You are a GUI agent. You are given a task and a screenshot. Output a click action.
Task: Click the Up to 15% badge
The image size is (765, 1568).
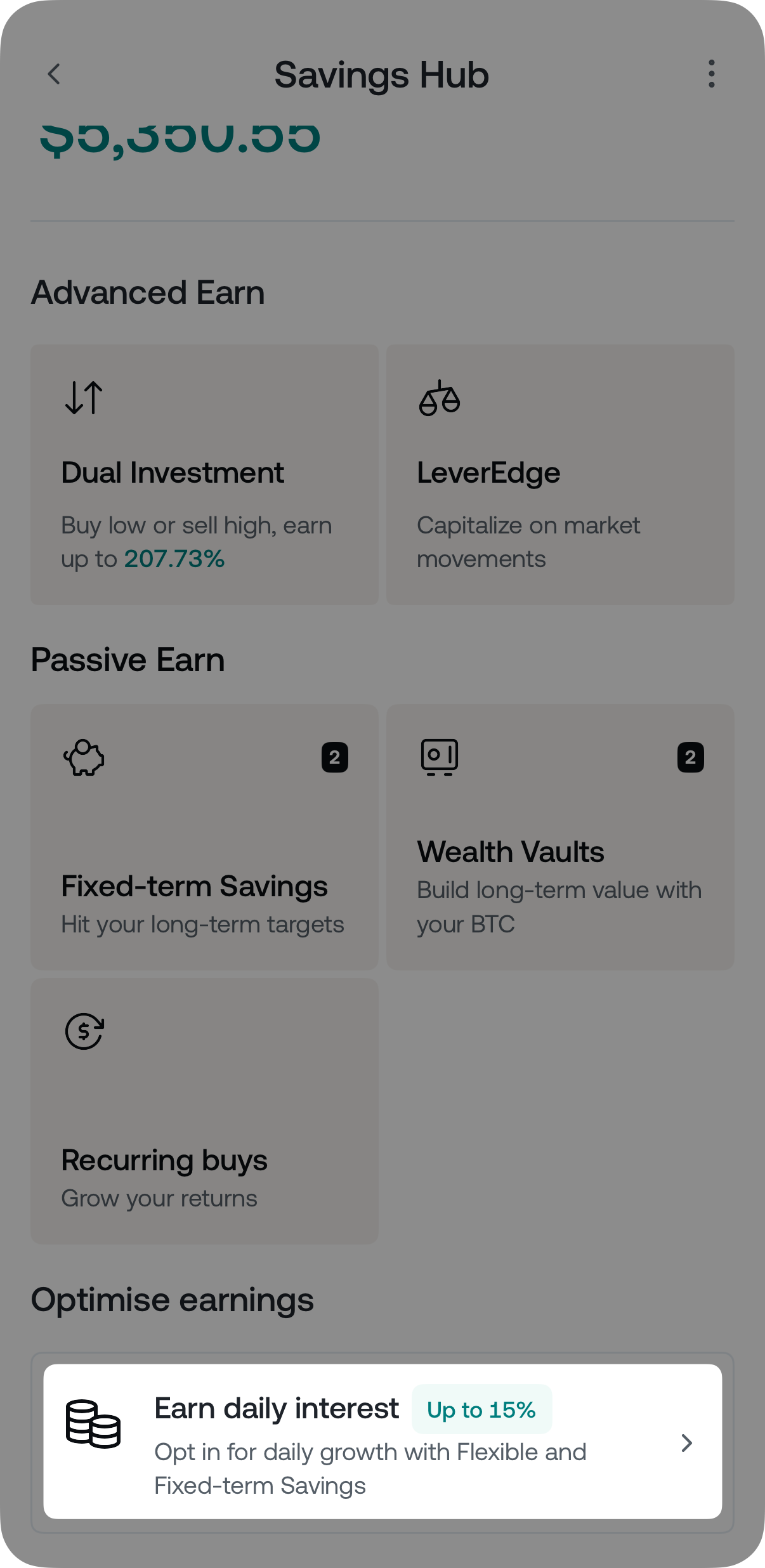(x=481, y=1411)
